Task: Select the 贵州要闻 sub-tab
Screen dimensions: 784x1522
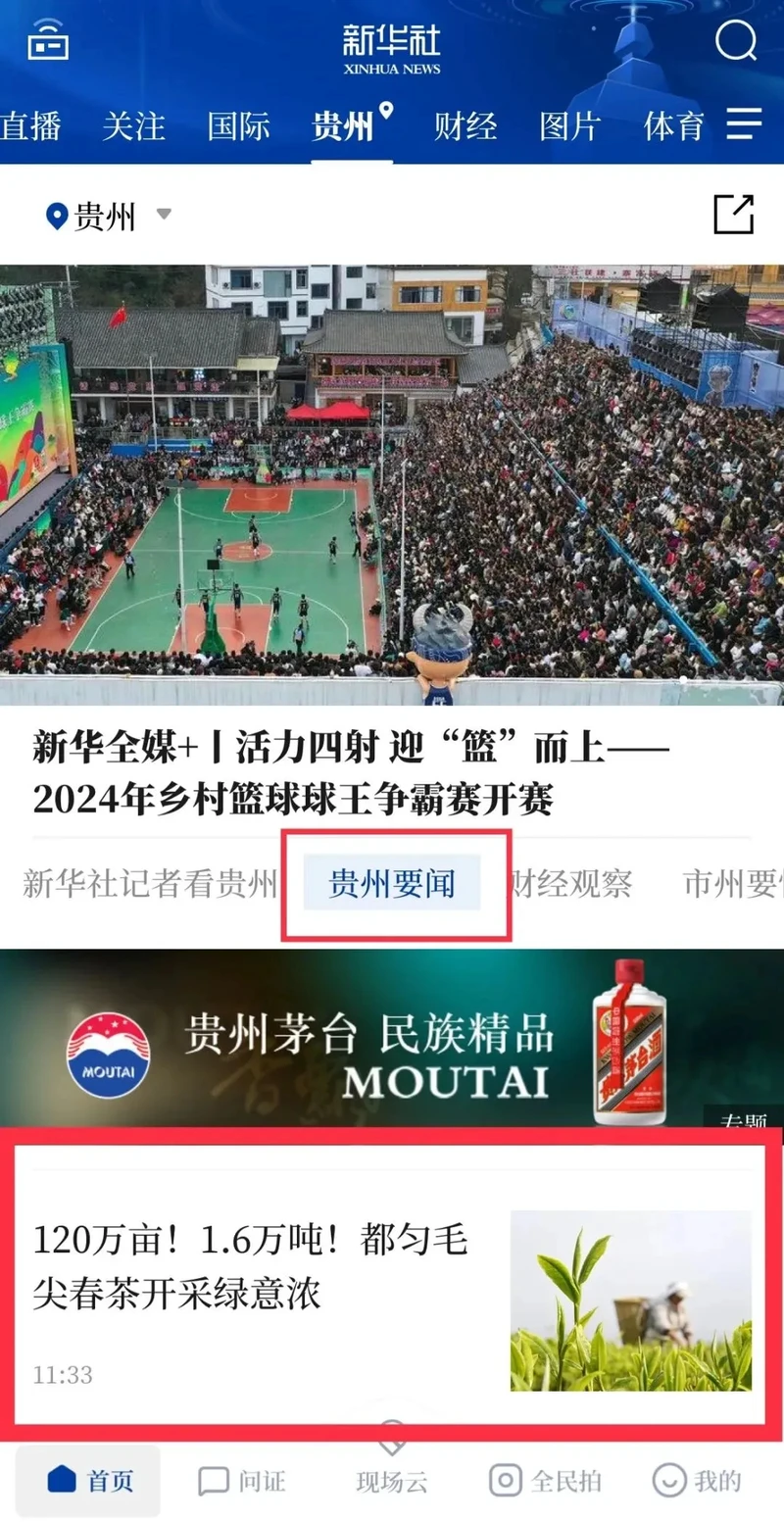Action: click(392, 884)
